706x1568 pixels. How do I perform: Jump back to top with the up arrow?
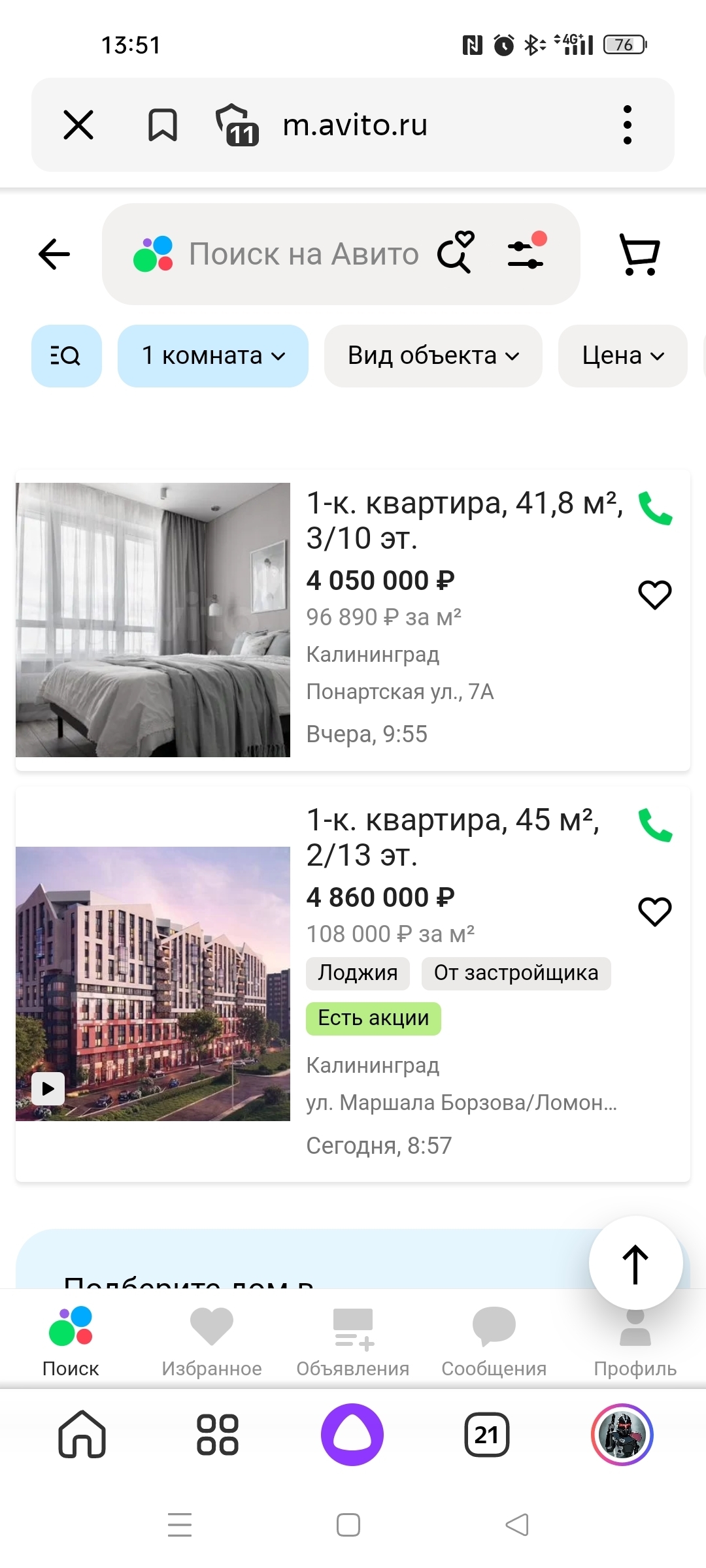tap(635, 1263)
